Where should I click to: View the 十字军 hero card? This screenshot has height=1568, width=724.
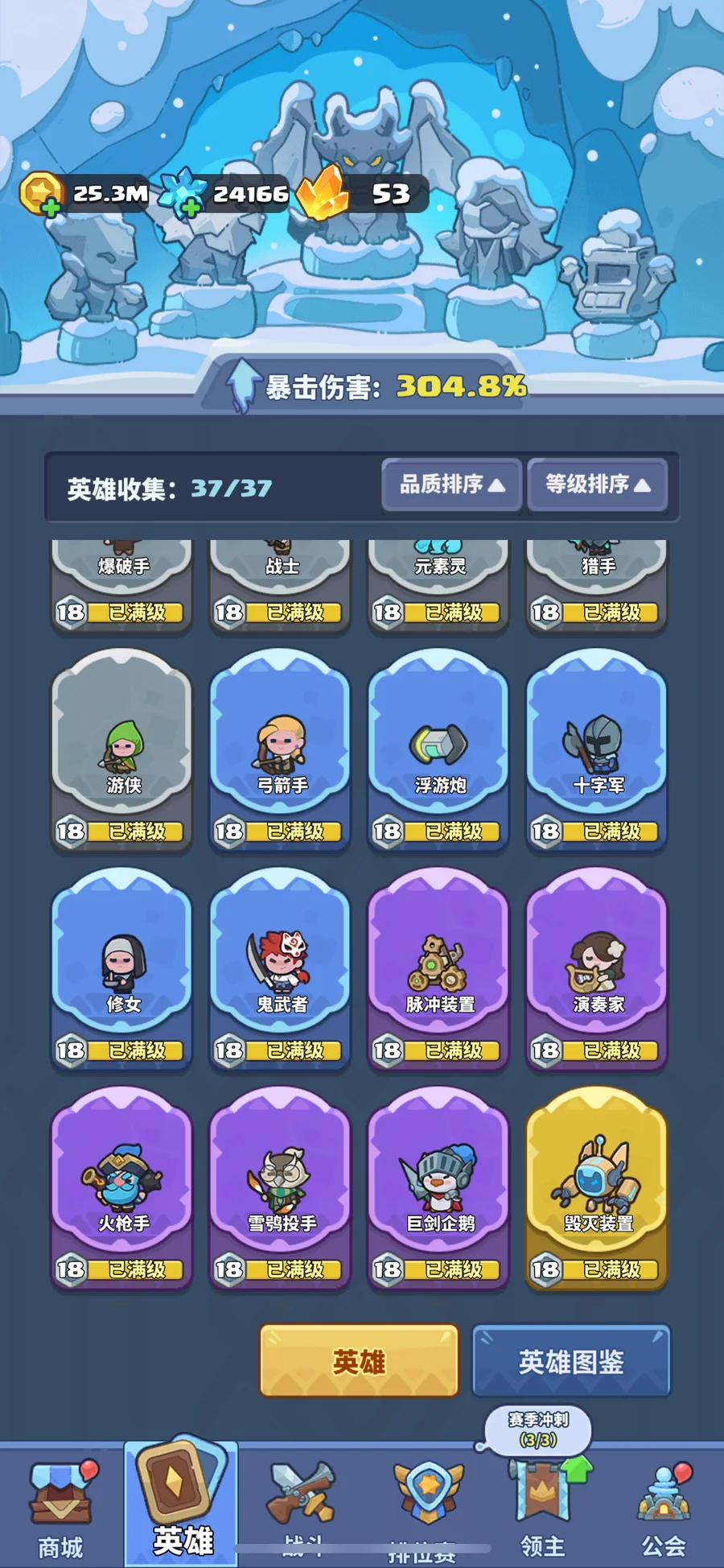pyautogui.click(x=597, y=749)
